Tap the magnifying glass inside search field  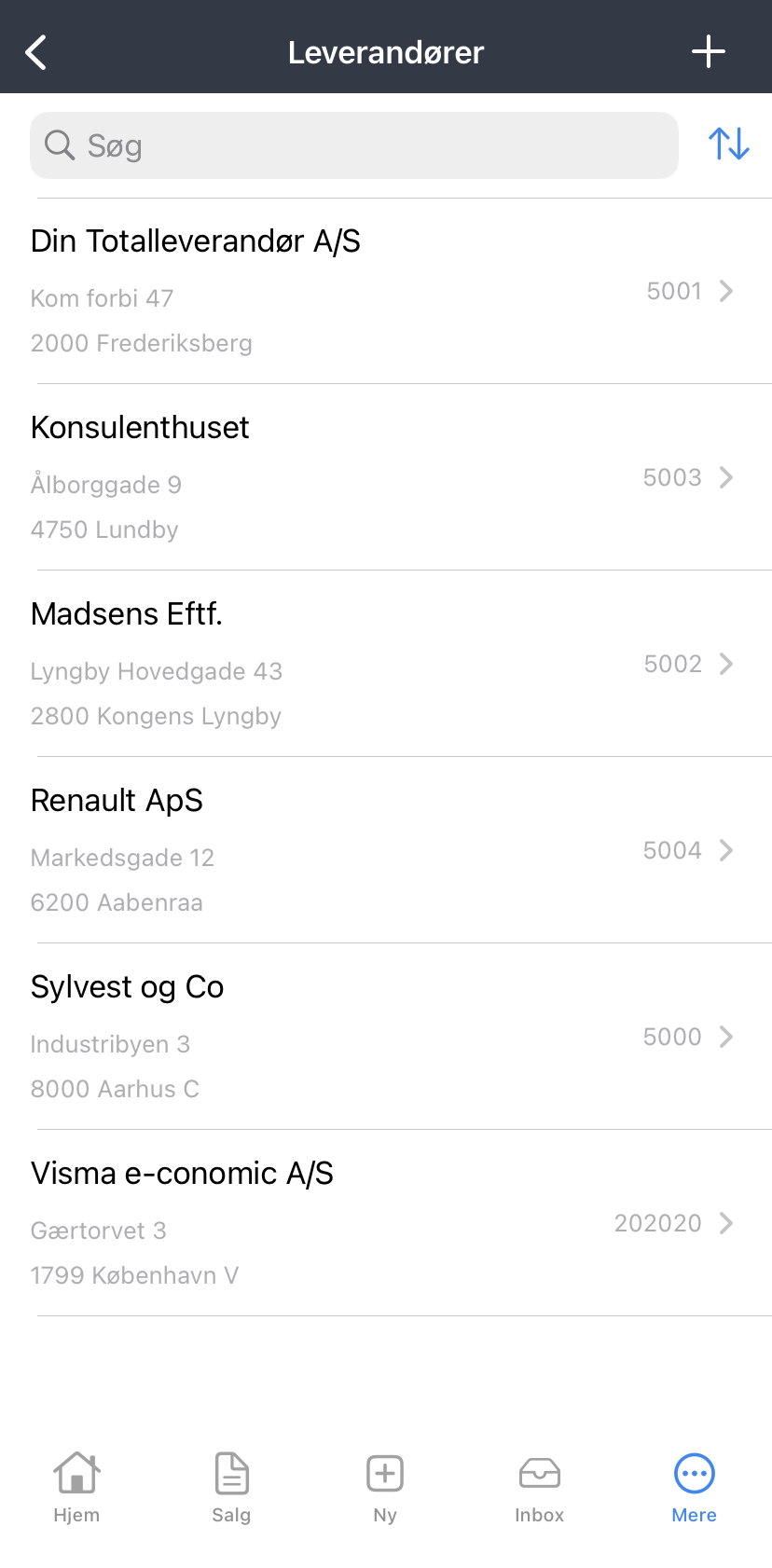(x=59, y=145)
